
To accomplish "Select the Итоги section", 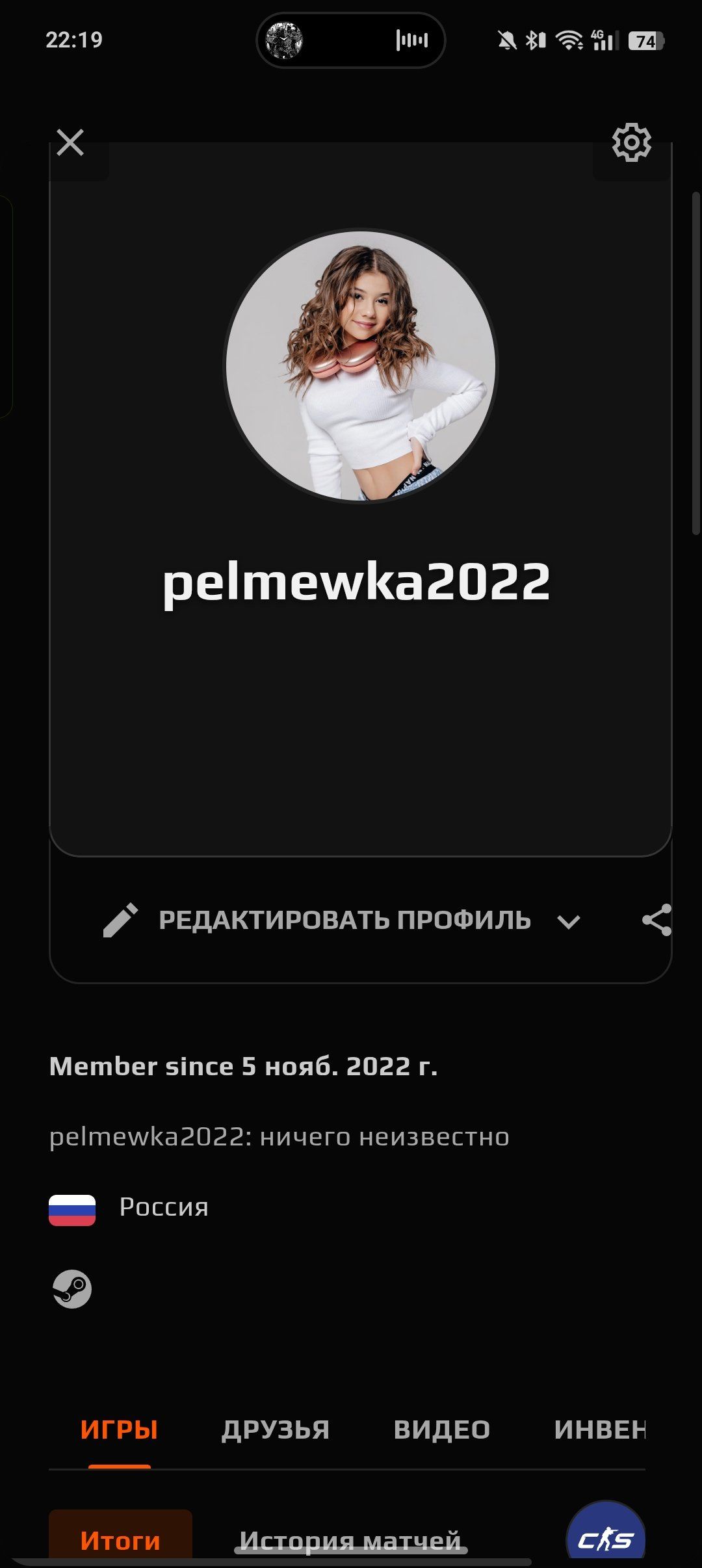I will click(x=120, y=1539).
